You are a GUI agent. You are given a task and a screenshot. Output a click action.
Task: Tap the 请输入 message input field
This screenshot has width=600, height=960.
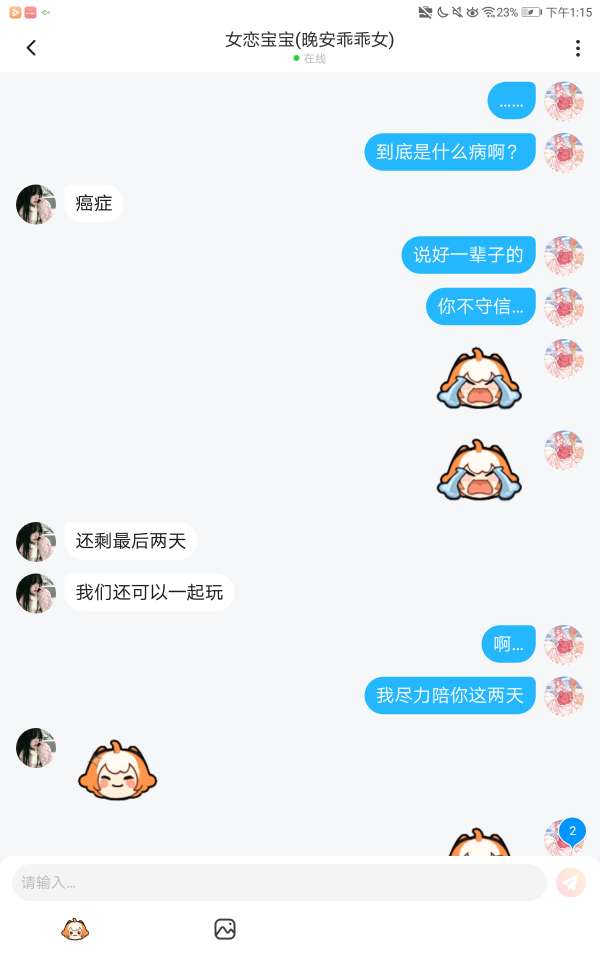coord(278,882)
